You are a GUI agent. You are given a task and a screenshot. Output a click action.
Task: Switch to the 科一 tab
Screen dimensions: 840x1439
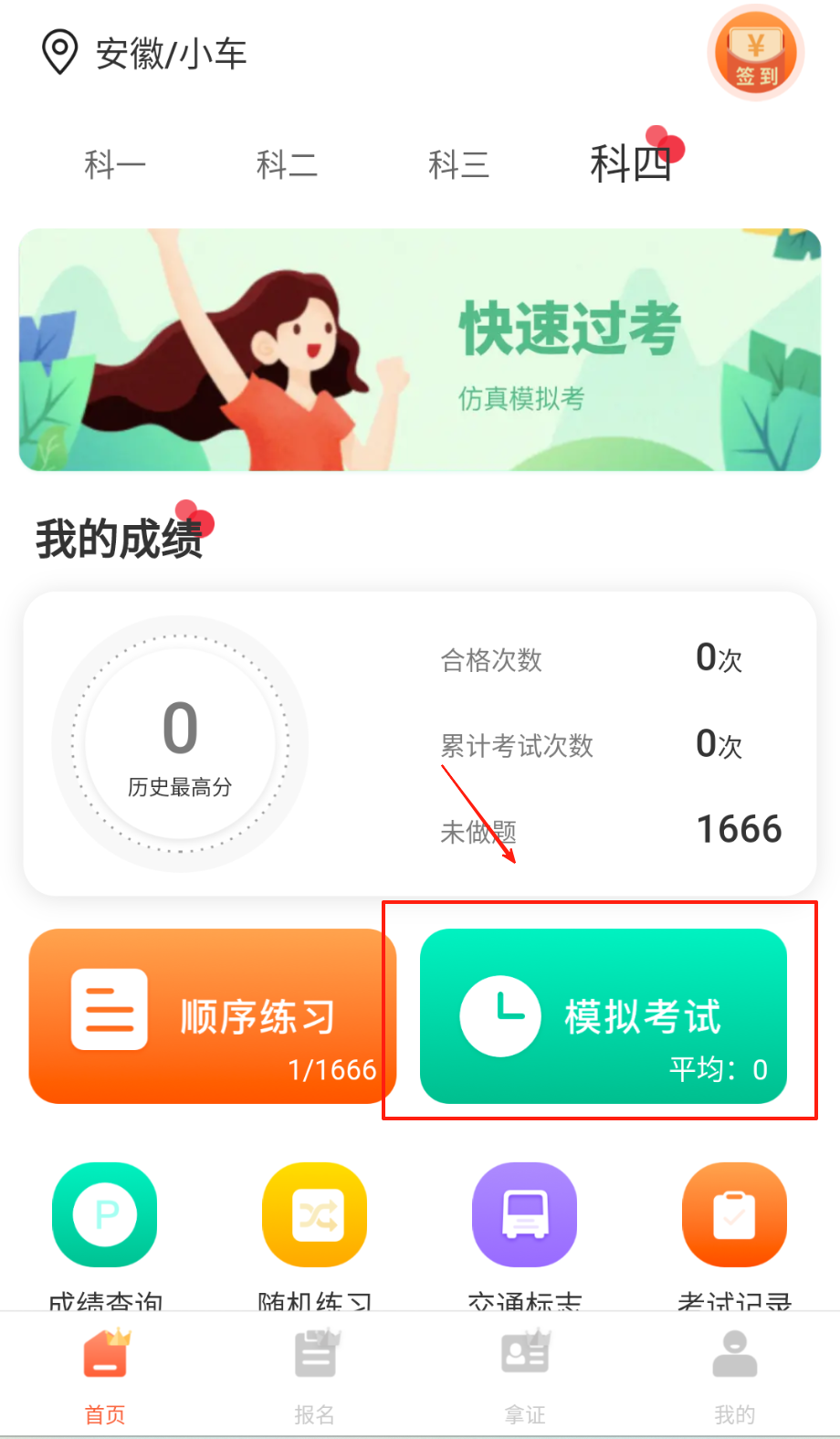(115, 165)
